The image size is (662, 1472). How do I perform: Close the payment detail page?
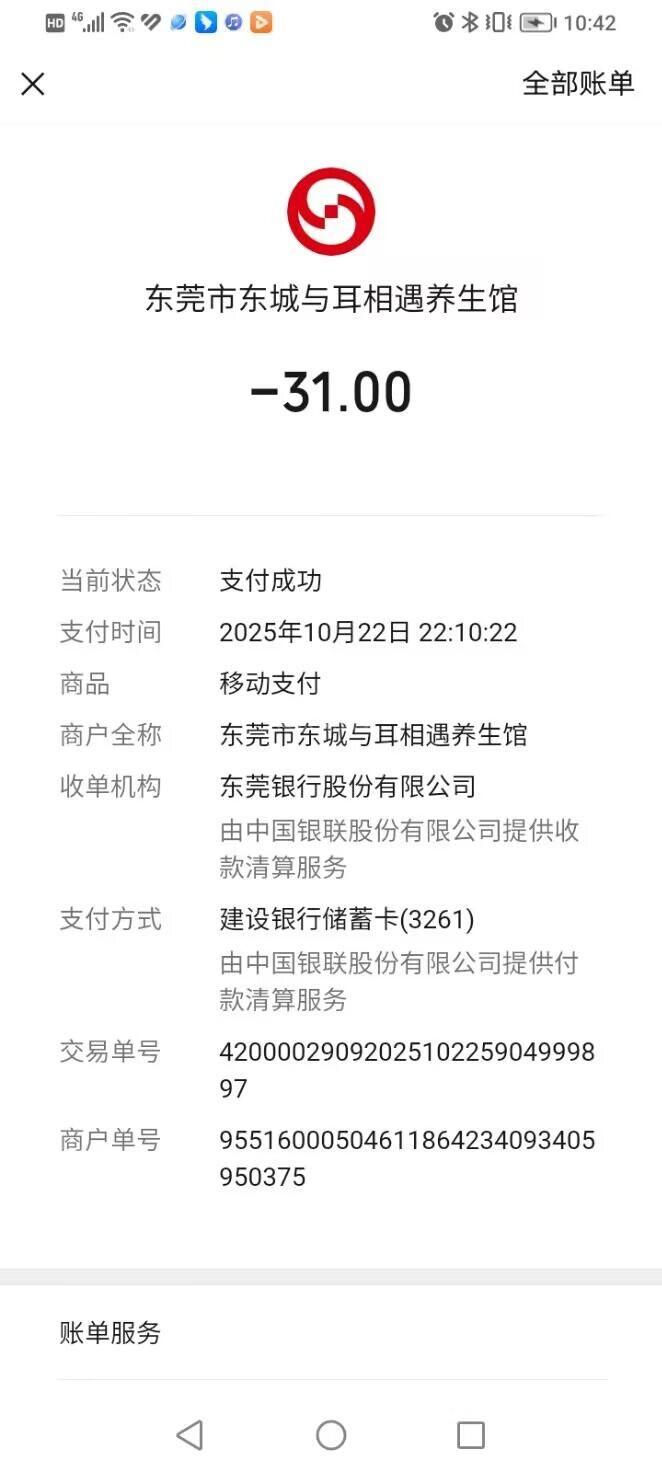coord(33,84)
